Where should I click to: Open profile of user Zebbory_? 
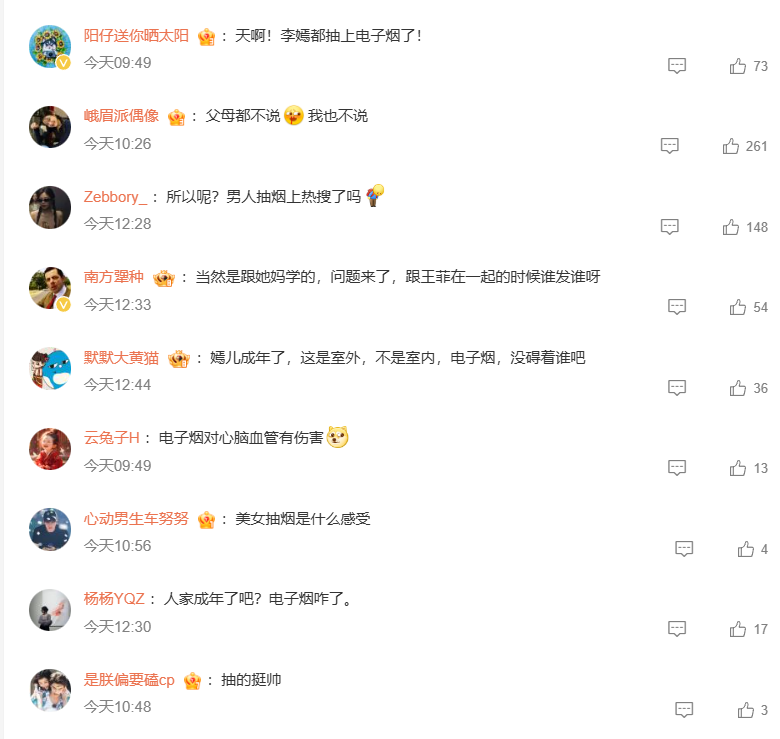coord(115,197)
